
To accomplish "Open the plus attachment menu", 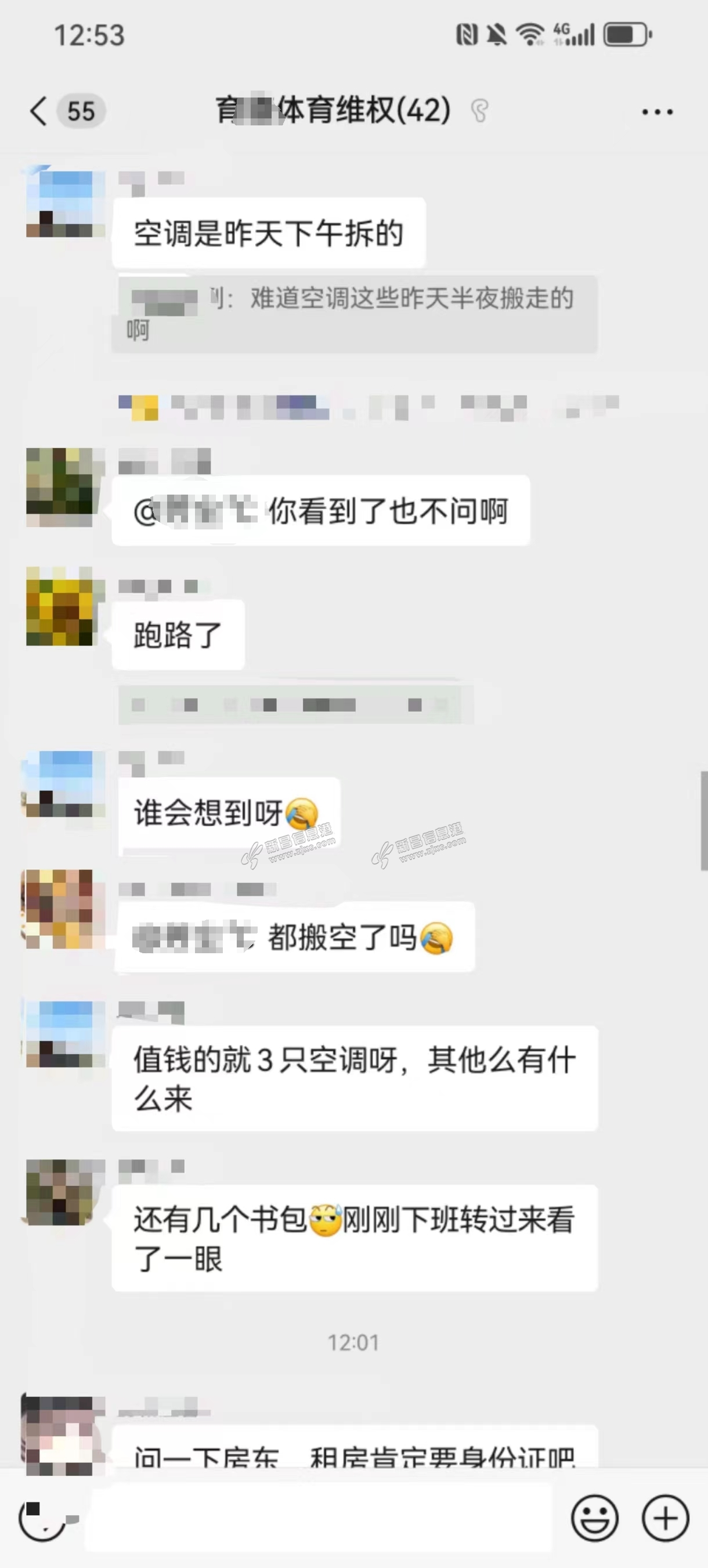I will 665,1518.
